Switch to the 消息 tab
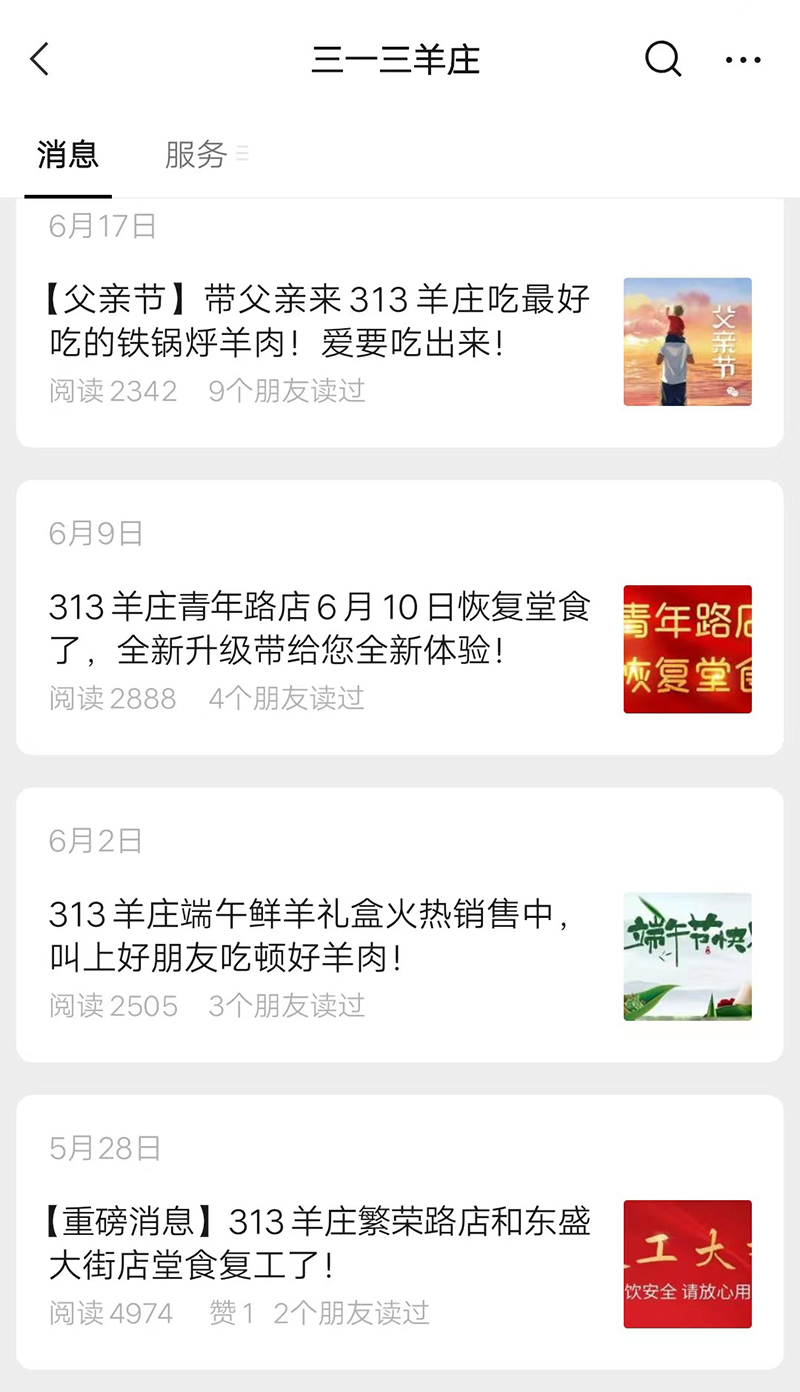 point(68,155)
